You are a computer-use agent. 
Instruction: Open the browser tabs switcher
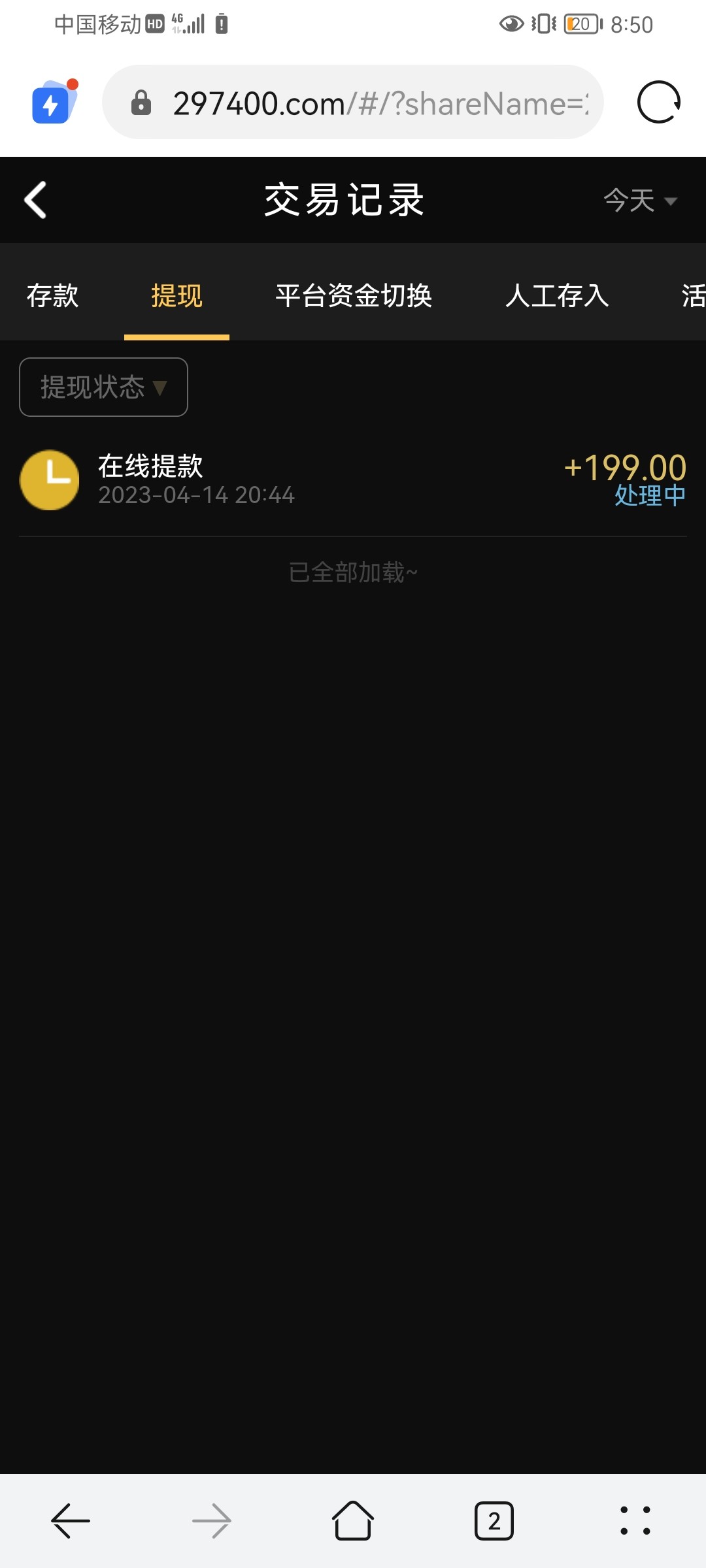click(494, 1520)
